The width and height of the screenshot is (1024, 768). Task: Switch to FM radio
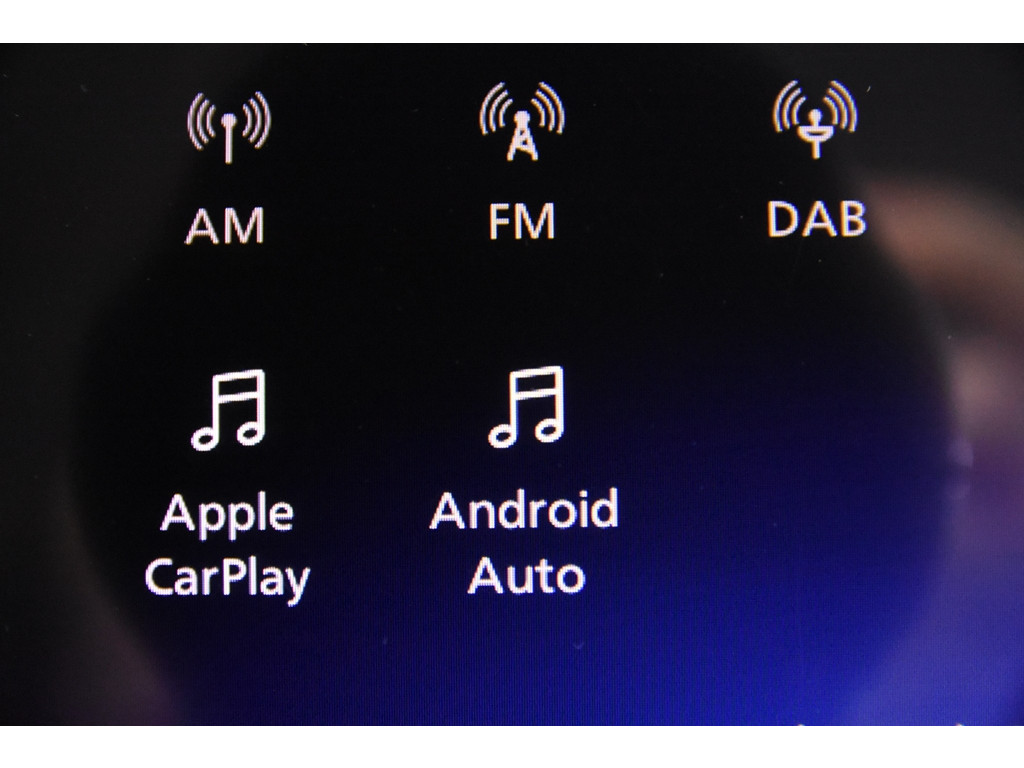click(x=521, y=163)
